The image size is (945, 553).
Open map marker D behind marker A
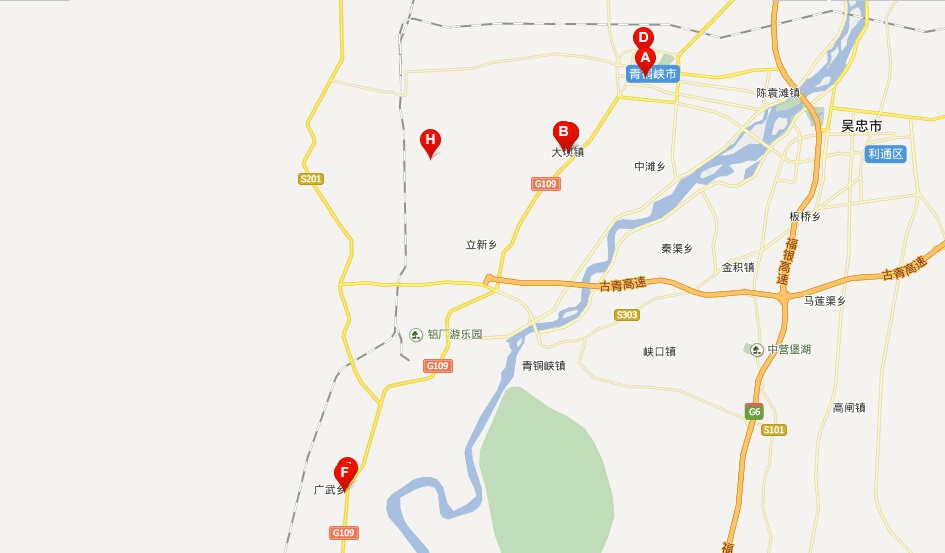(x=644, y=37)
